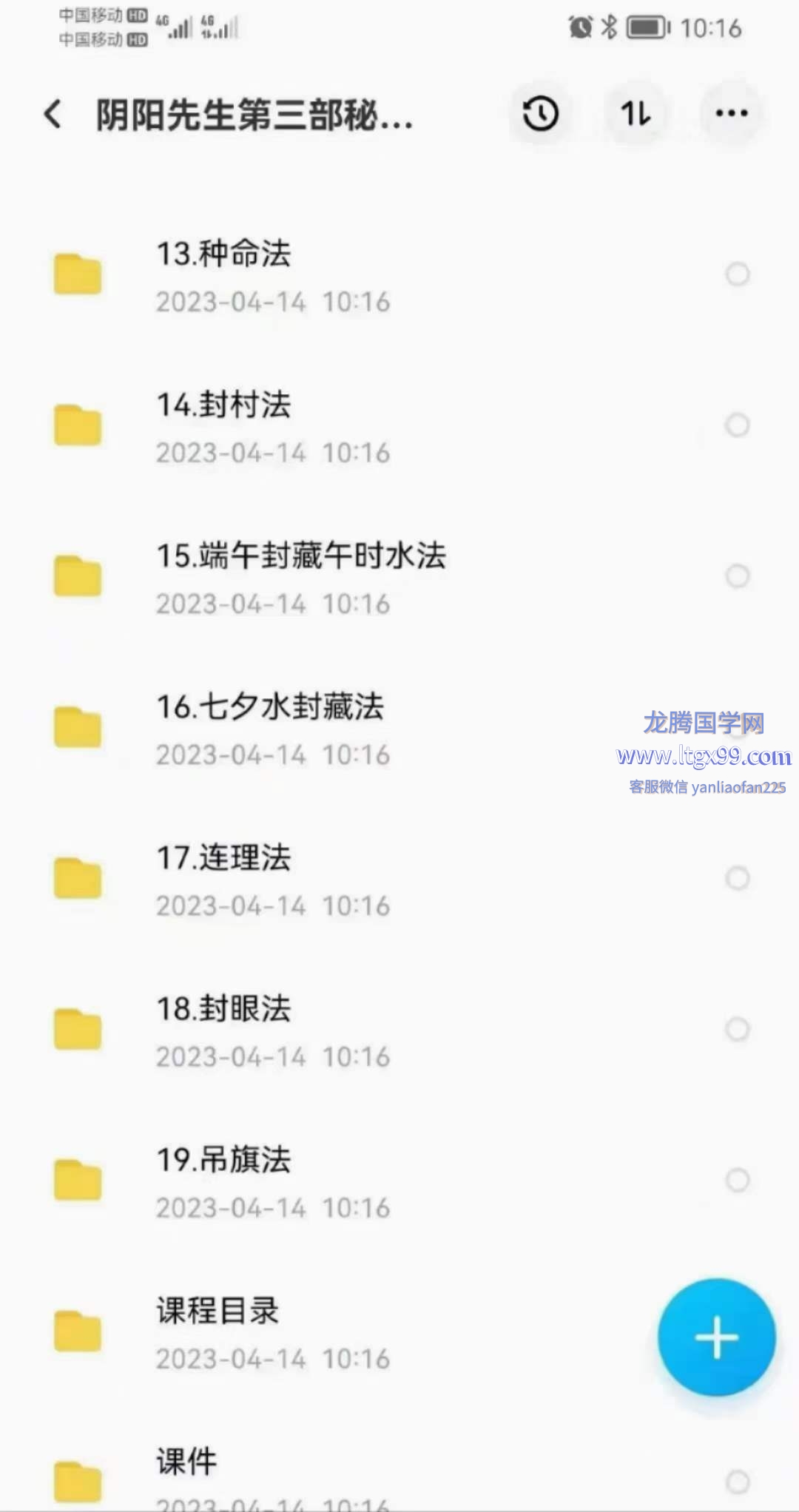
Task: Check the circle next to 14.封村法
Action: 738,425
